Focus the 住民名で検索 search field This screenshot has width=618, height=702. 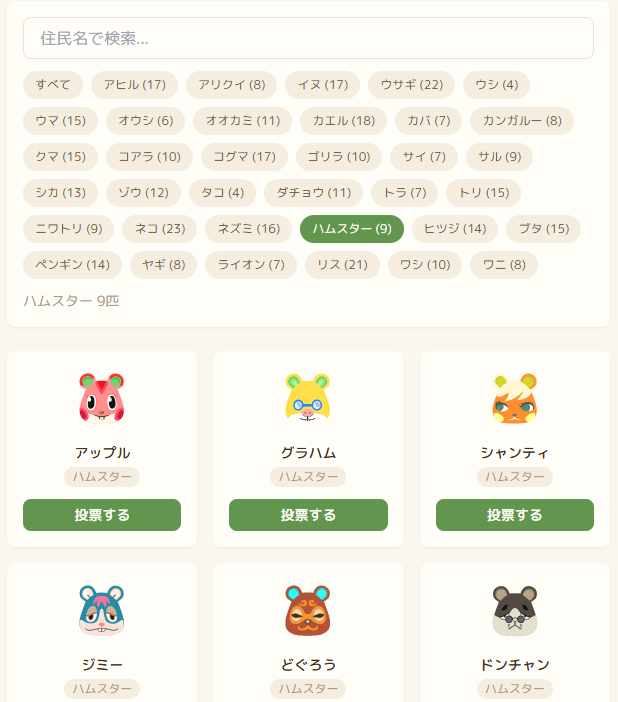point(308,38)
